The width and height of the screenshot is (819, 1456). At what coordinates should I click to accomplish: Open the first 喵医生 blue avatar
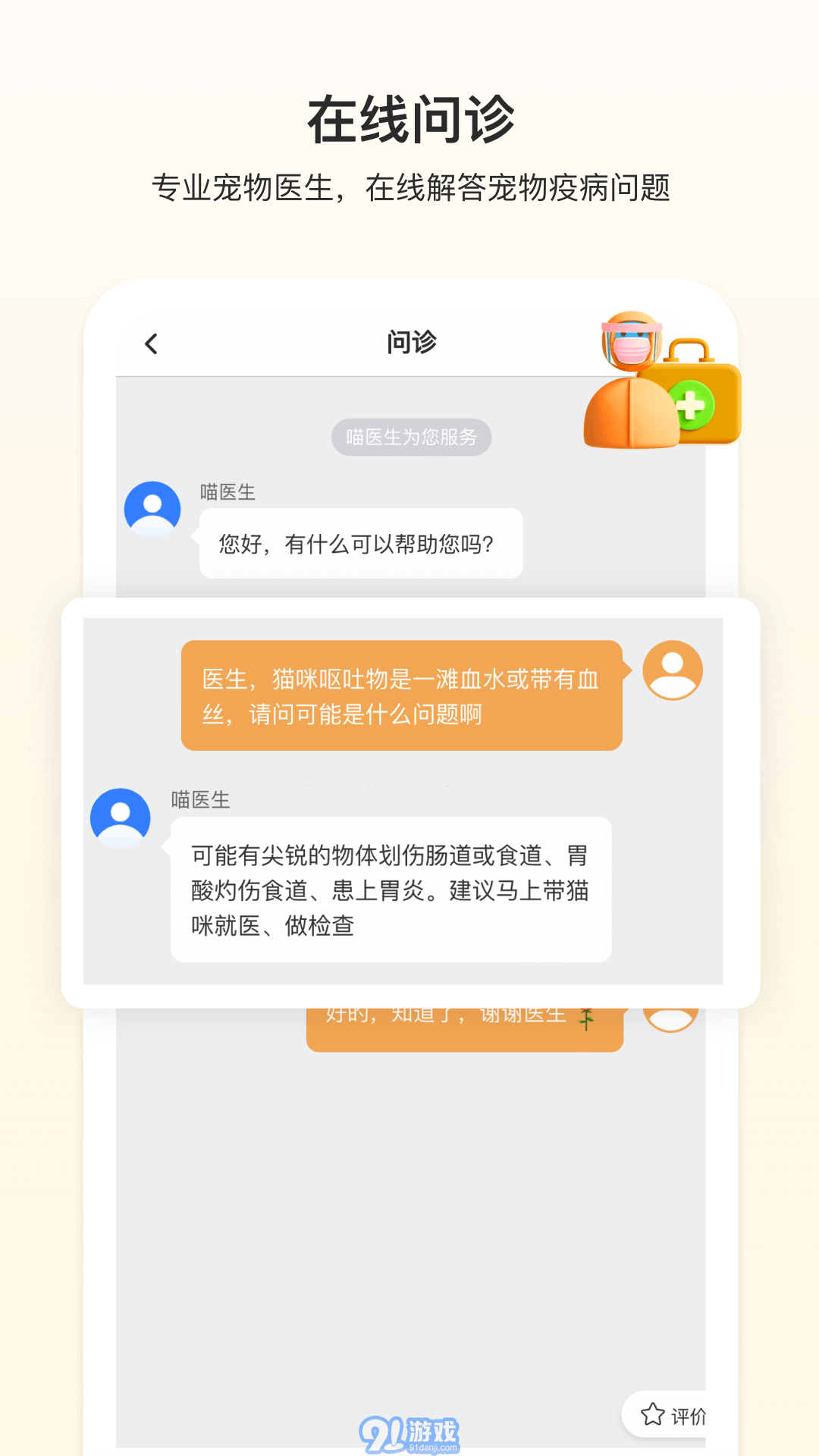click(x=154, y=508)
